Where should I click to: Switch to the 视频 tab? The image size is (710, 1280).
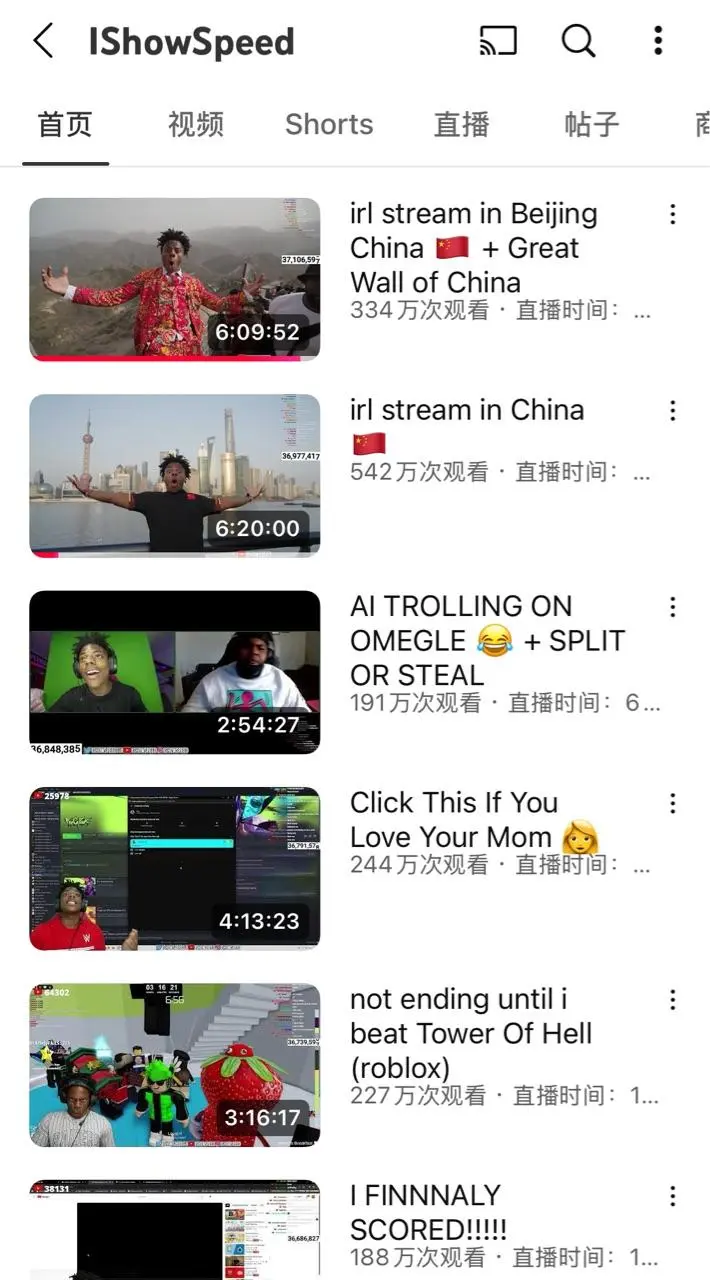[x=196, y=124]
